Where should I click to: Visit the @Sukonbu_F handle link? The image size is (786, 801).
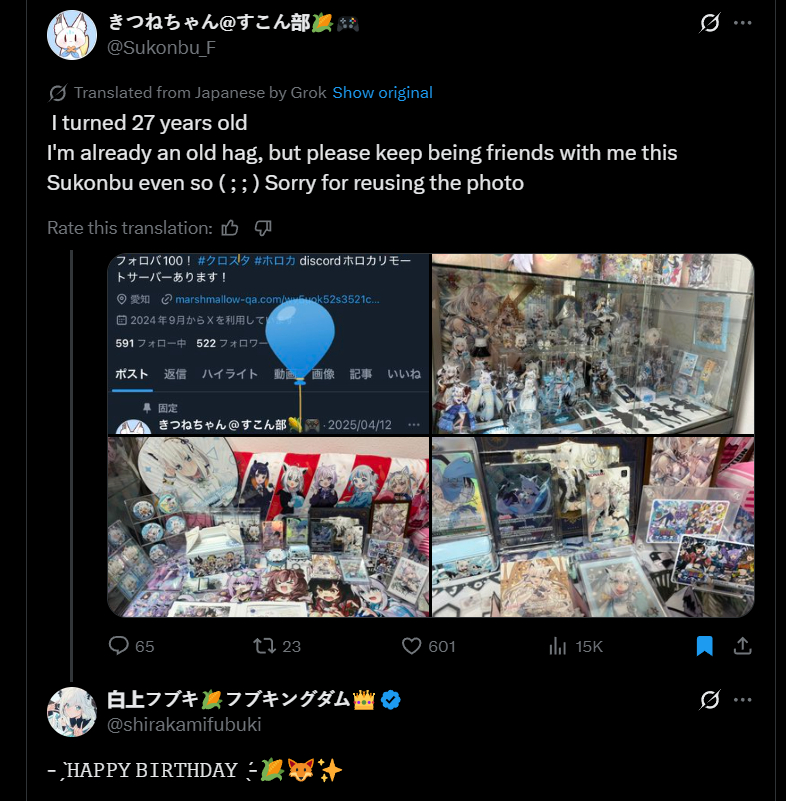(x=162, y=47)
